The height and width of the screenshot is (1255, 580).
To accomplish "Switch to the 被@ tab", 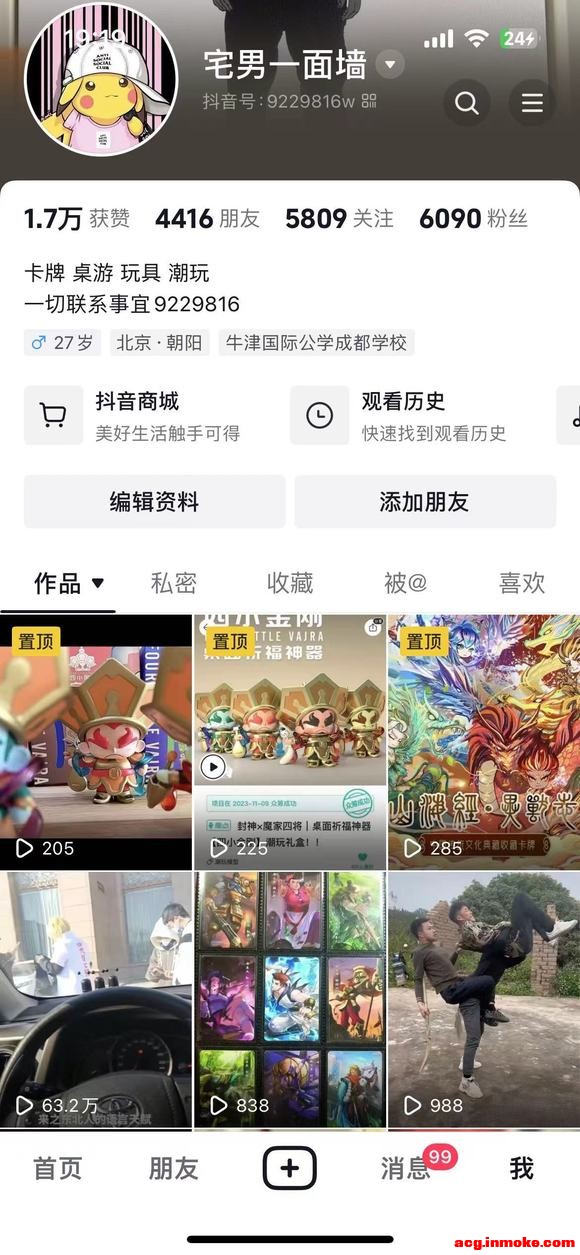I will coord(406,583).
